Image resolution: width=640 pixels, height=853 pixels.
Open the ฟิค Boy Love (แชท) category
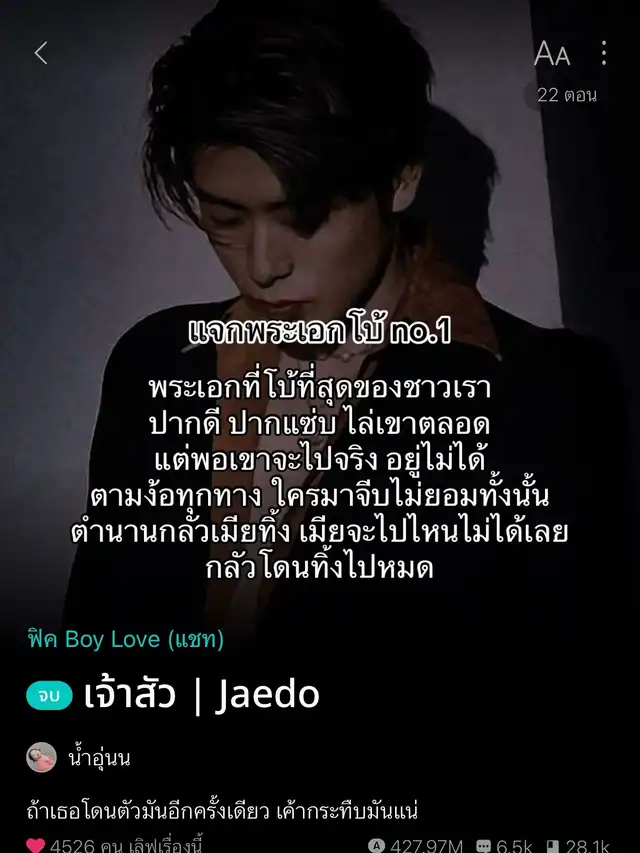click(x=126, y=640)
